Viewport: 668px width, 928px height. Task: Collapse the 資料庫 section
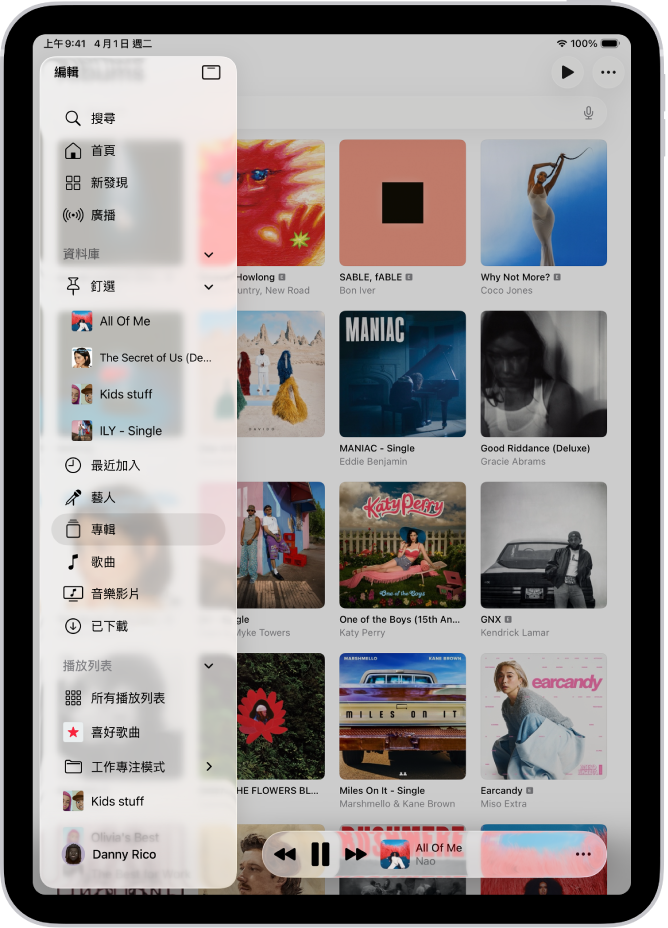[x=208, y=254]
